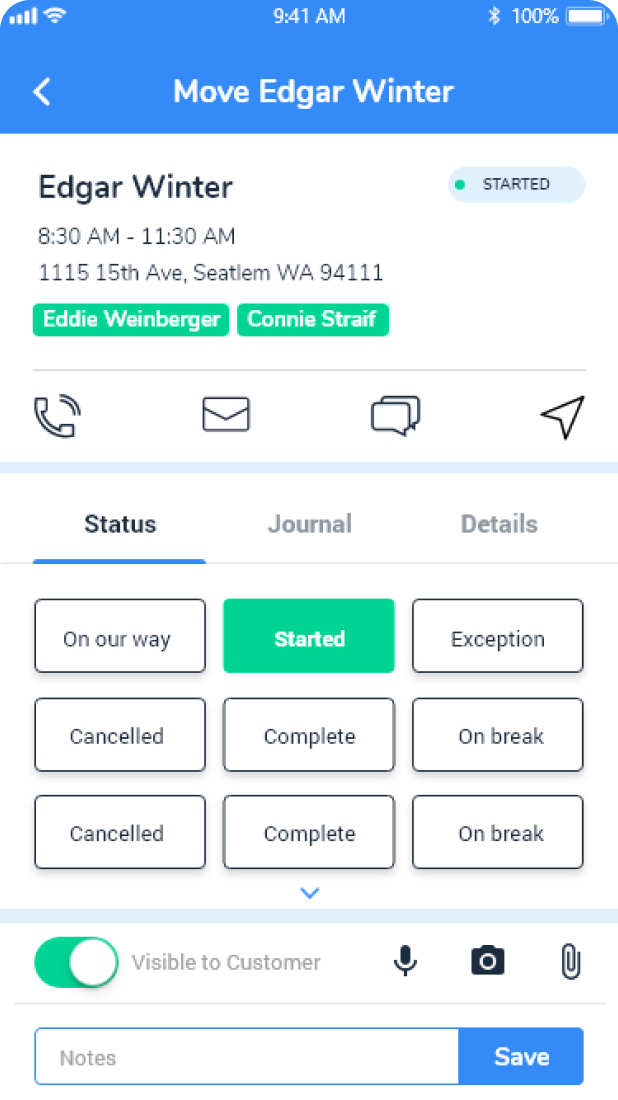Record a voice note with microphone
This screenshot has height=1100, width=618.
click(405, 962)
